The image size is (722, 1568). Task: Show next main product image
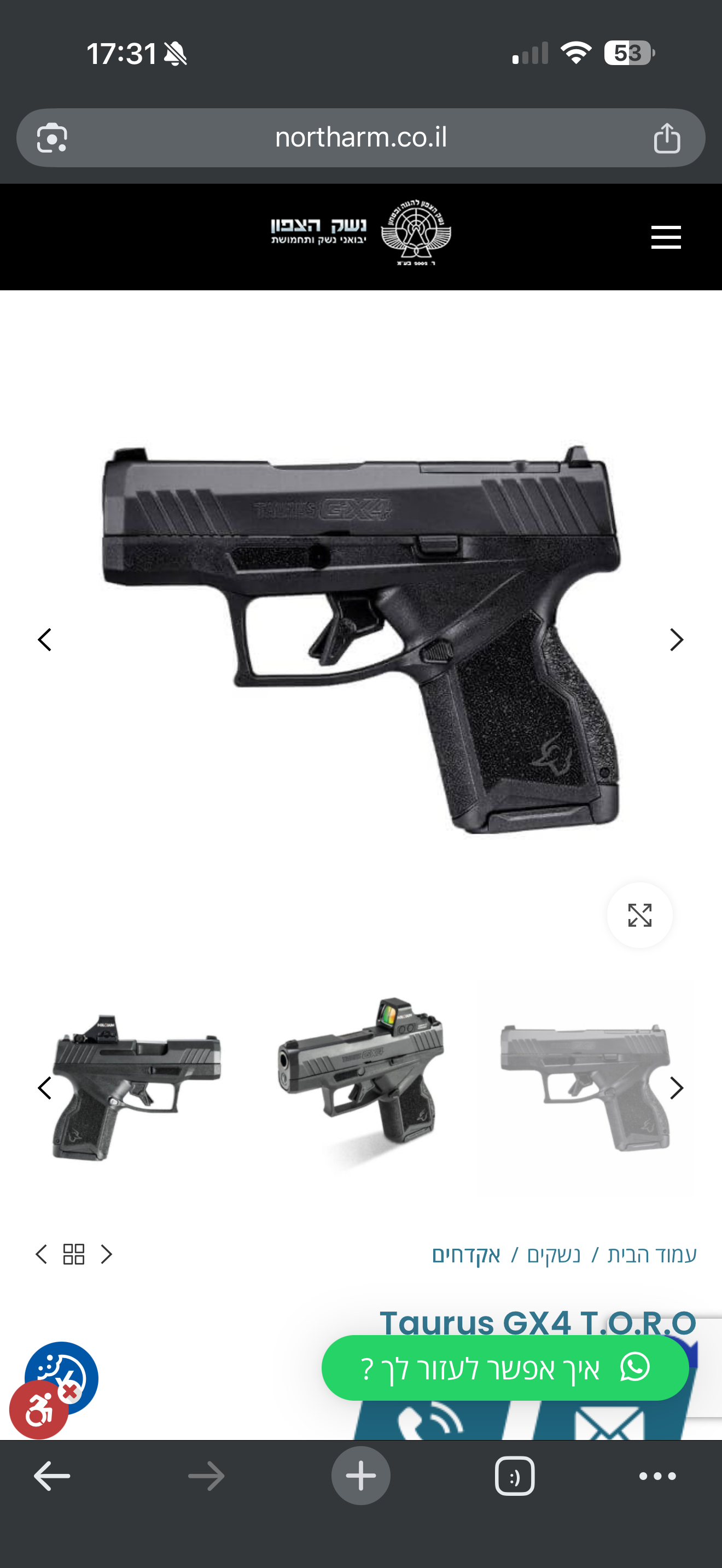click(x=677, y=640)
